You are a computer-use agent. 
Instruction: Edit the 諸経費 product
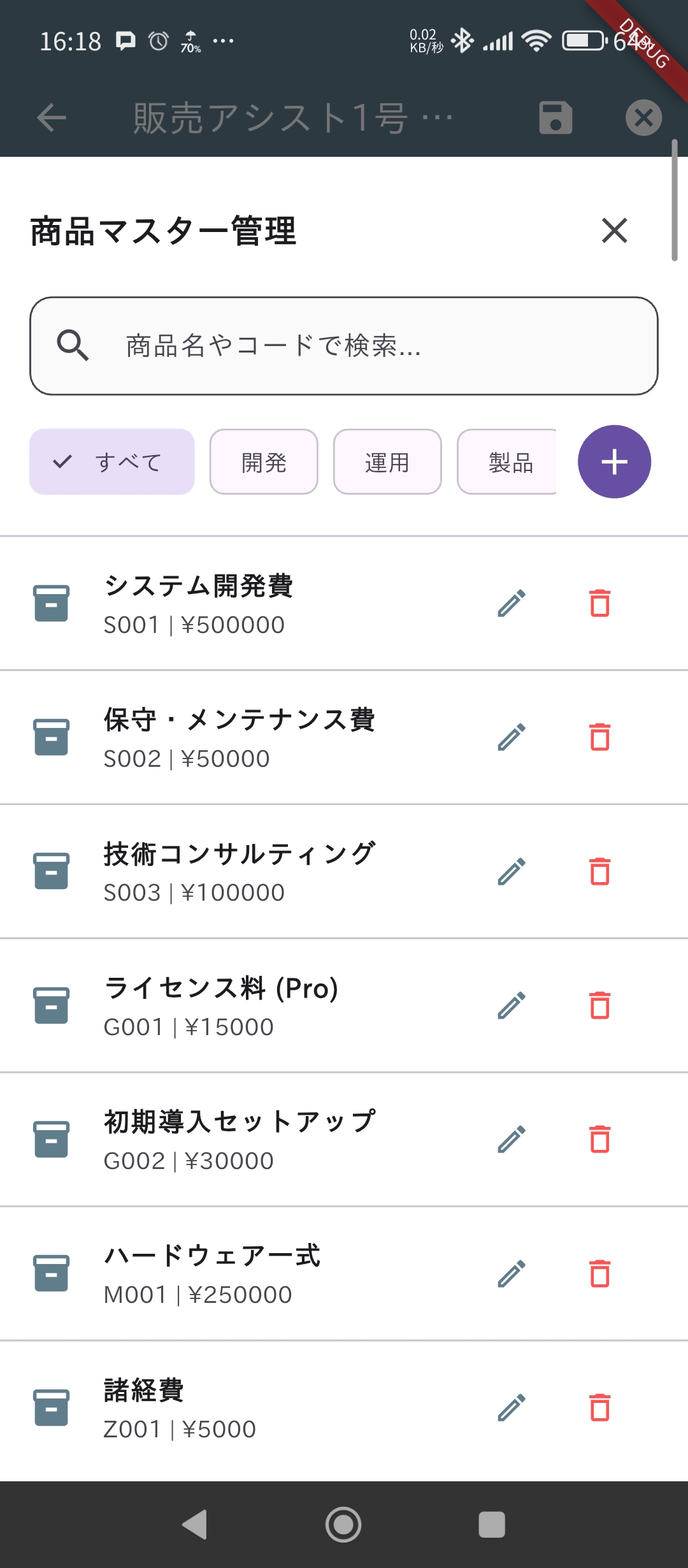(511, 1407)
